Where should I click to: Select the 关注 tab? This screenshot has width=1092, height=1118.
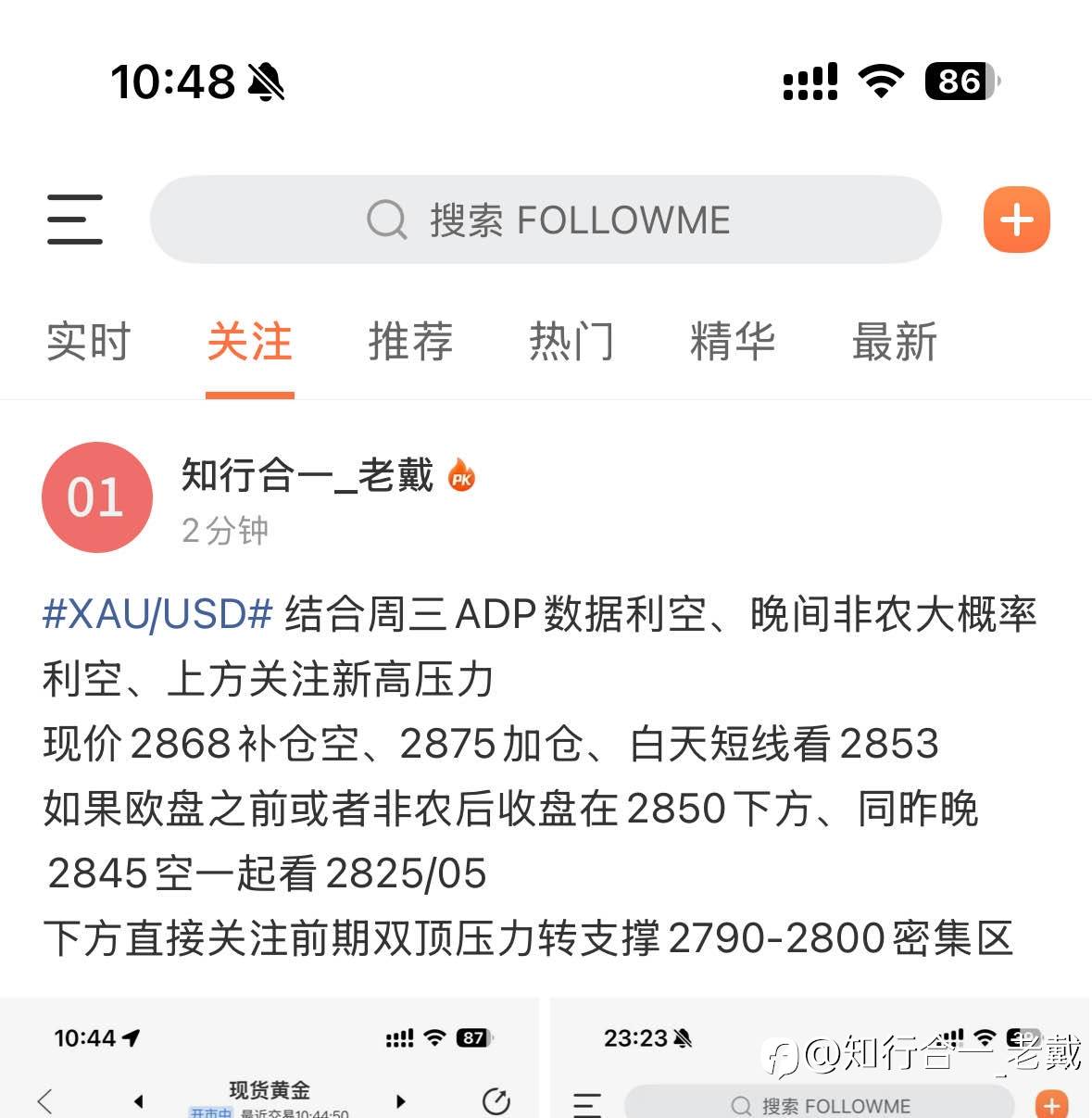(x=250, y=342)
